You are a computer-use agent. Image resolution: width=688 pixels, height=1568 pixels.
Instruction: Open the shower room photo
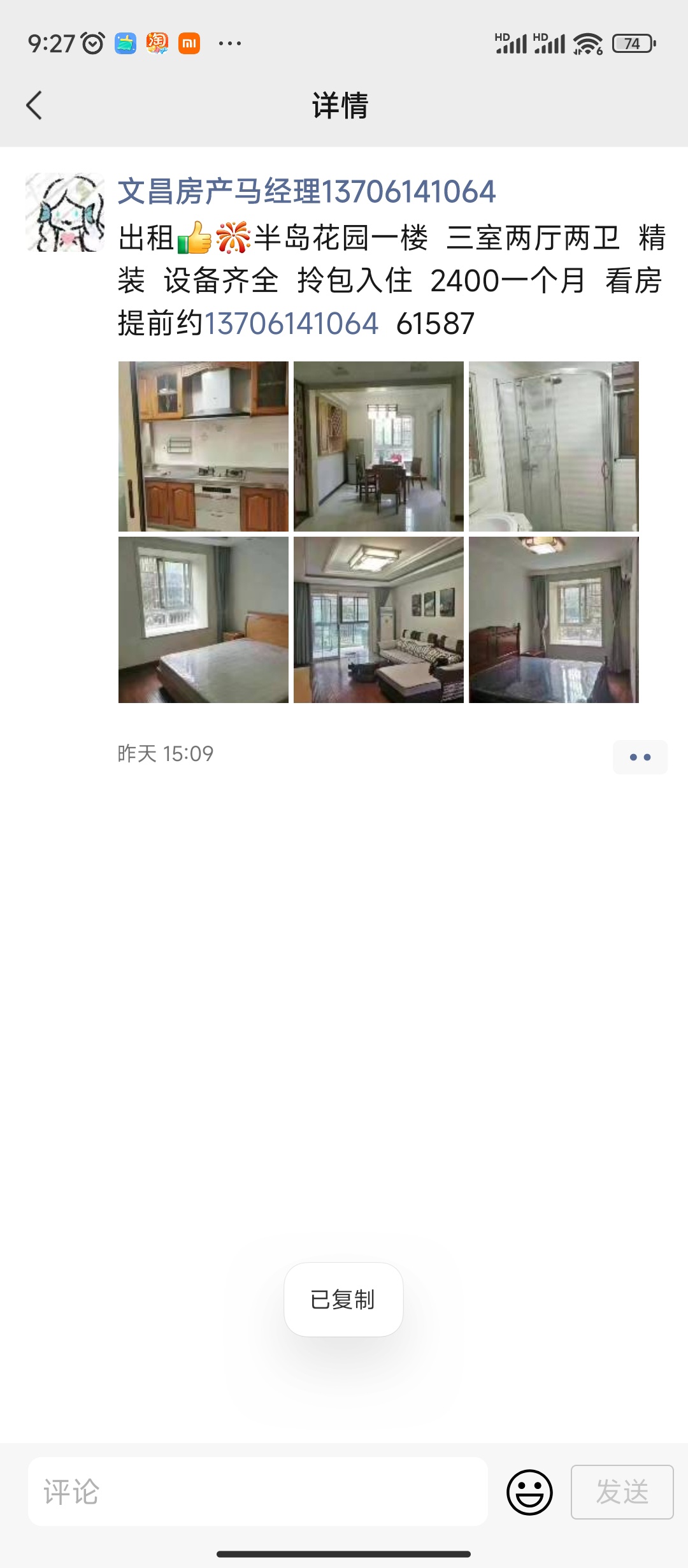(x=554, y=446)
